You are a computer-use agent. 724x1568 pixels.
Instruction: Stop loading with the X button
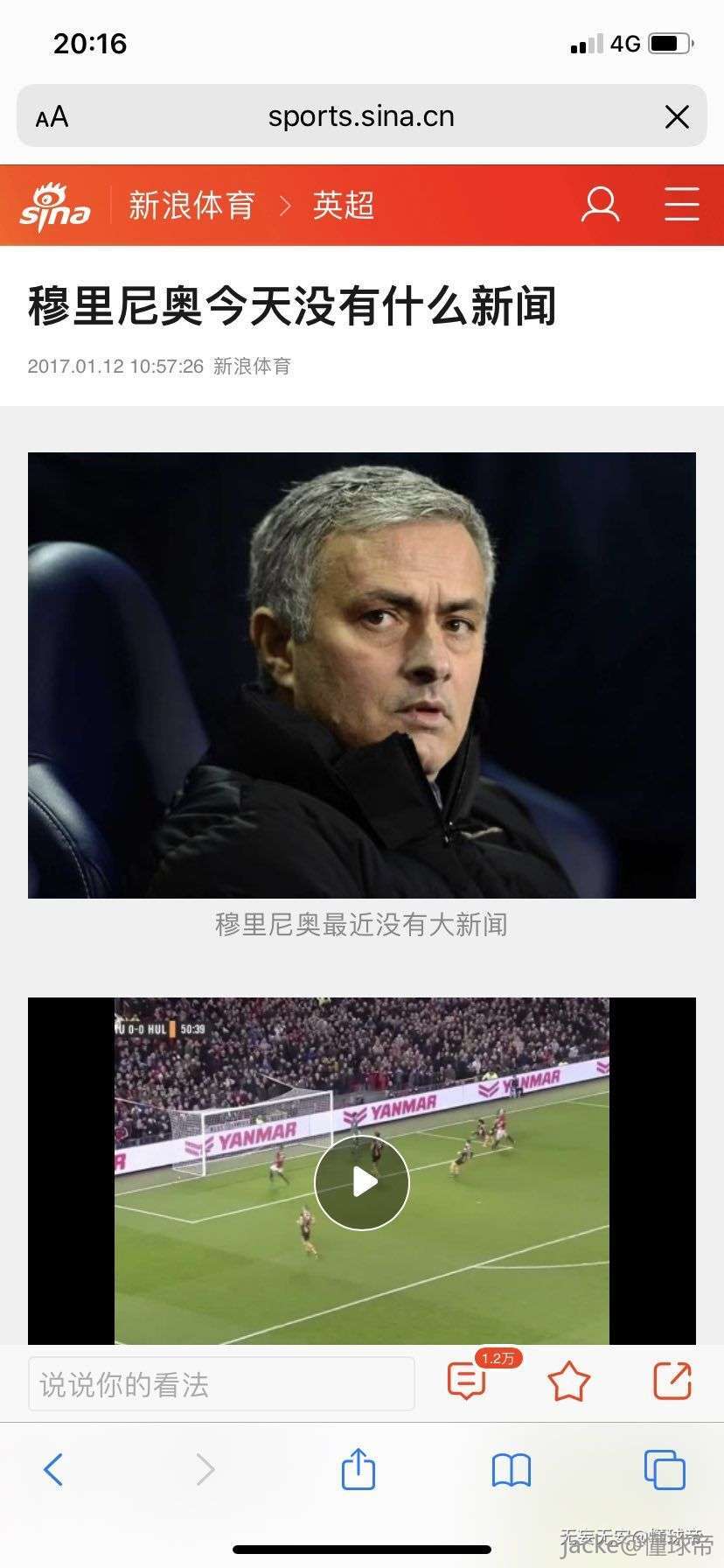[x=677, y=116]
